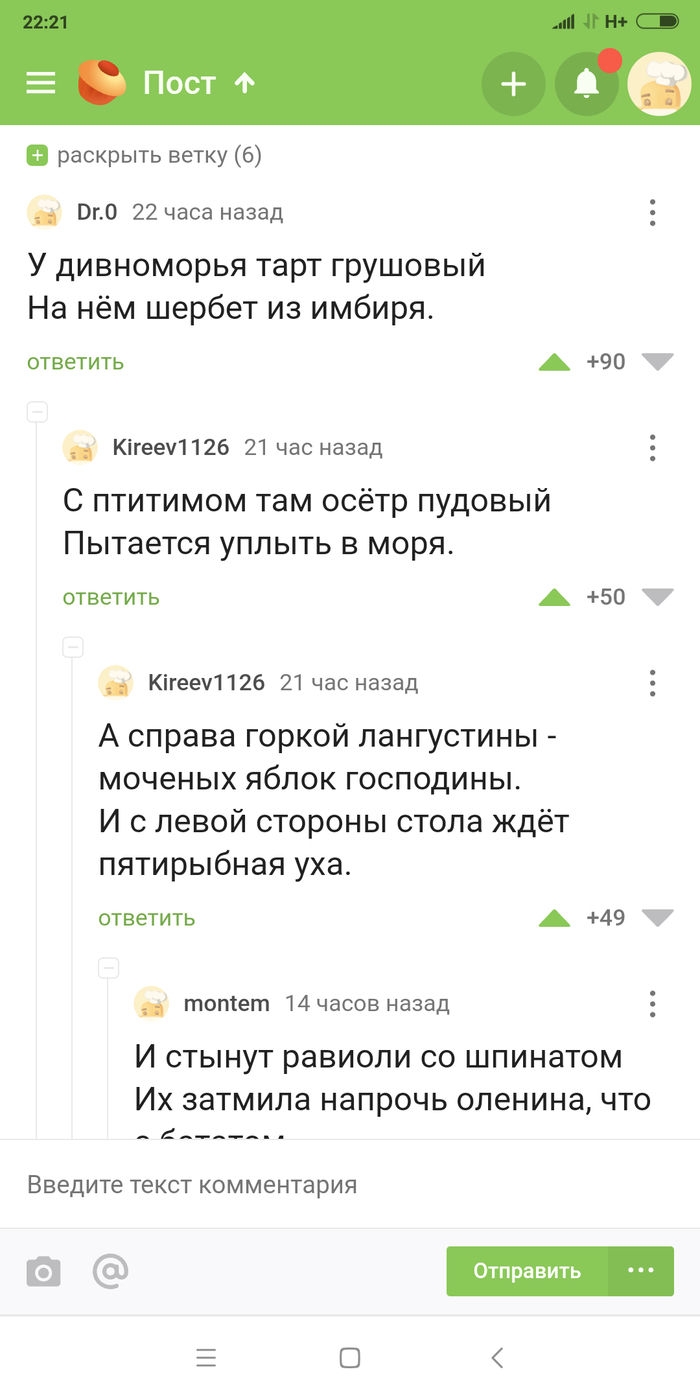
Task: Expand the collapsed branch of 6 comments
Action: pyautogui.click(x=146, y=155)
